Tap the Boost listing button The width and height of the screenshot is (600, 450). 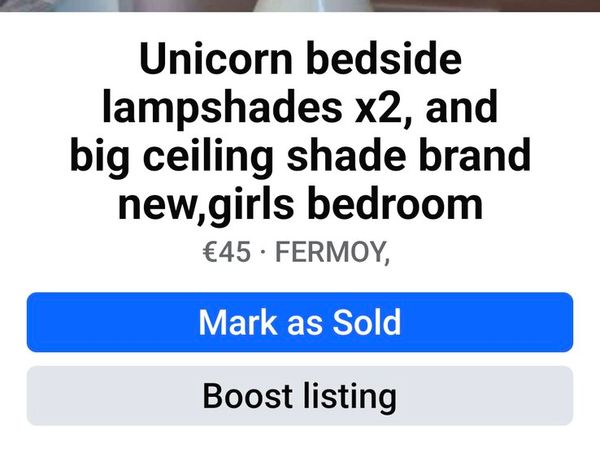pos(299,396)
